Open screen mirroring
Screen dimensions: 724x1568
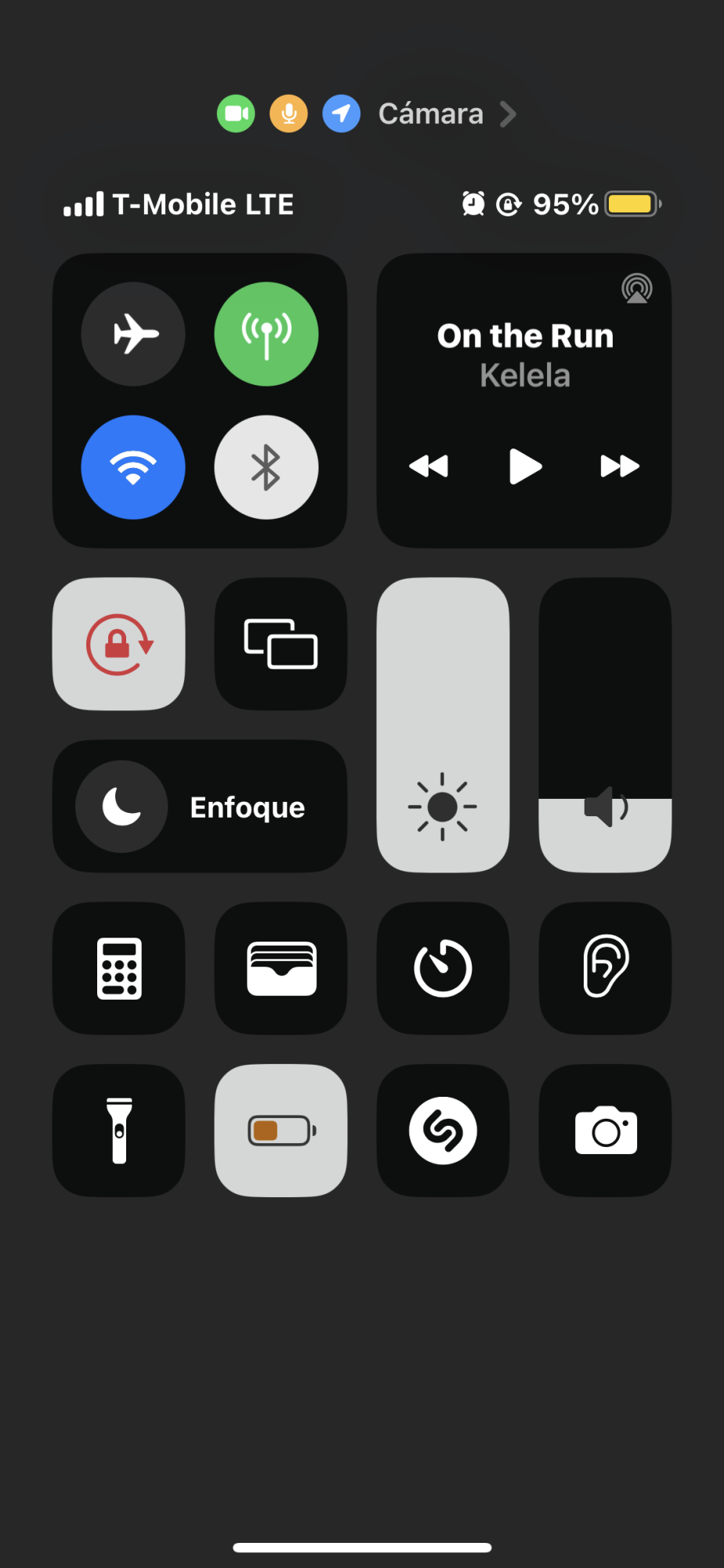point(281,644)
